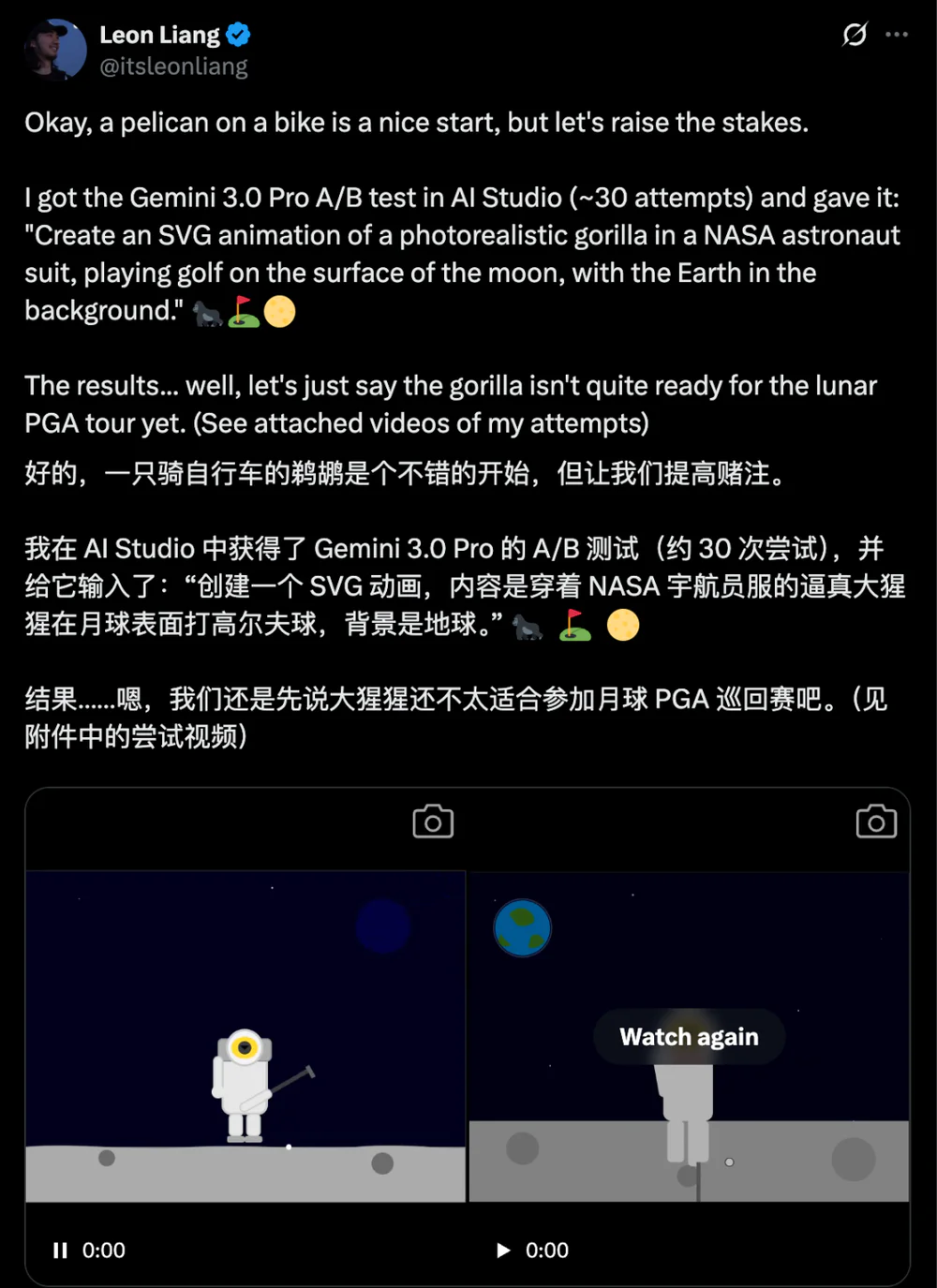Click the camera icon above the right video
Image resolution: width=937 pixels, height=1288 pixels.
[x=877, y=821]
